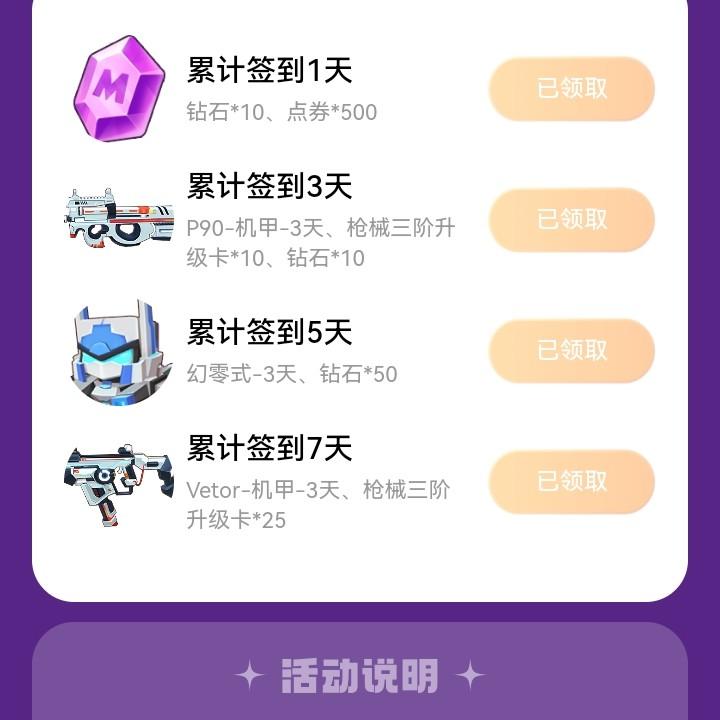Tap 已领取 button for 累计签到3天
720x720 pixels.
pos(571,219)
